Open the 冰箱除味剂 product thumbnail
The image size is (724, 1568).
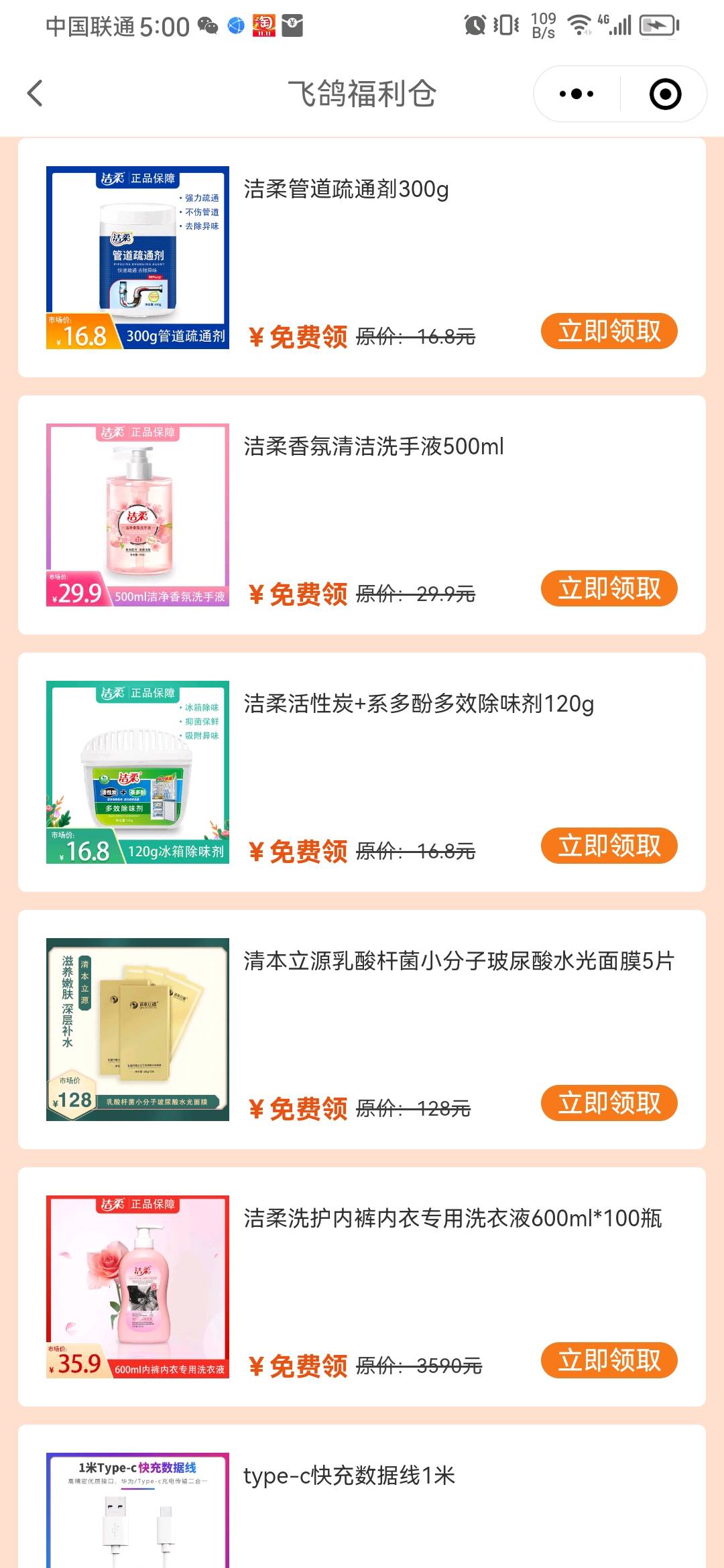pyautogui.click(x=137, y=772)
